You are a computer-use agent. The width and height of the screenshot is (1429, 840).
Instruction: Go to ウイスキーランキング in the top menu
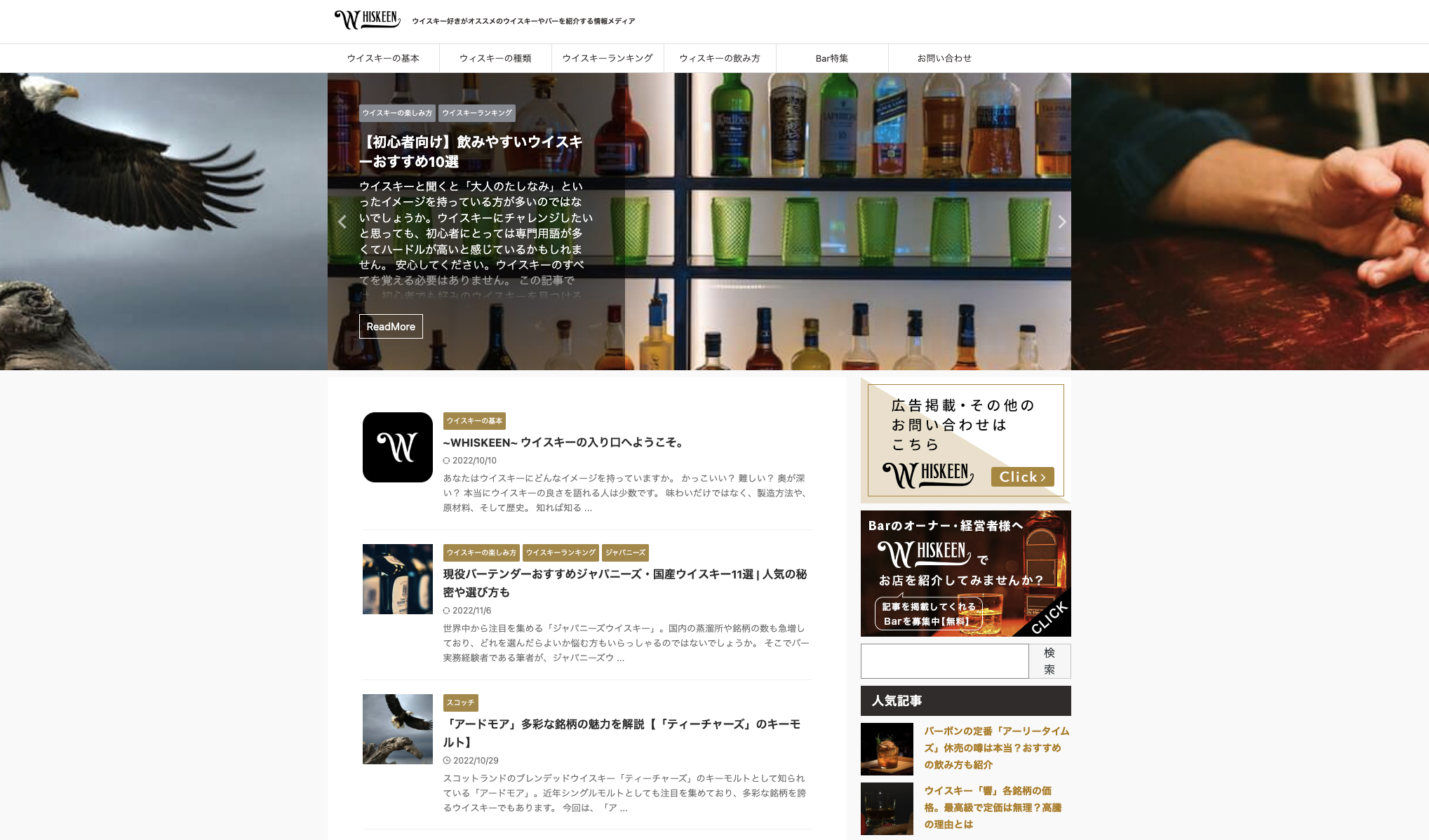[x=608, y=58]
